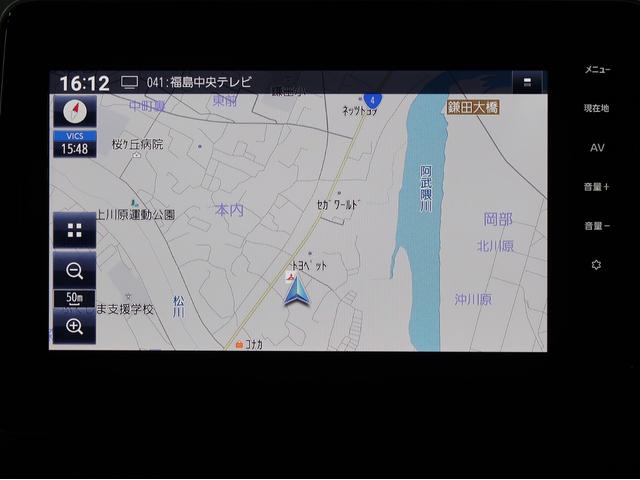Open display brightness settings
640x480 pixels.
tap(597, 265)
